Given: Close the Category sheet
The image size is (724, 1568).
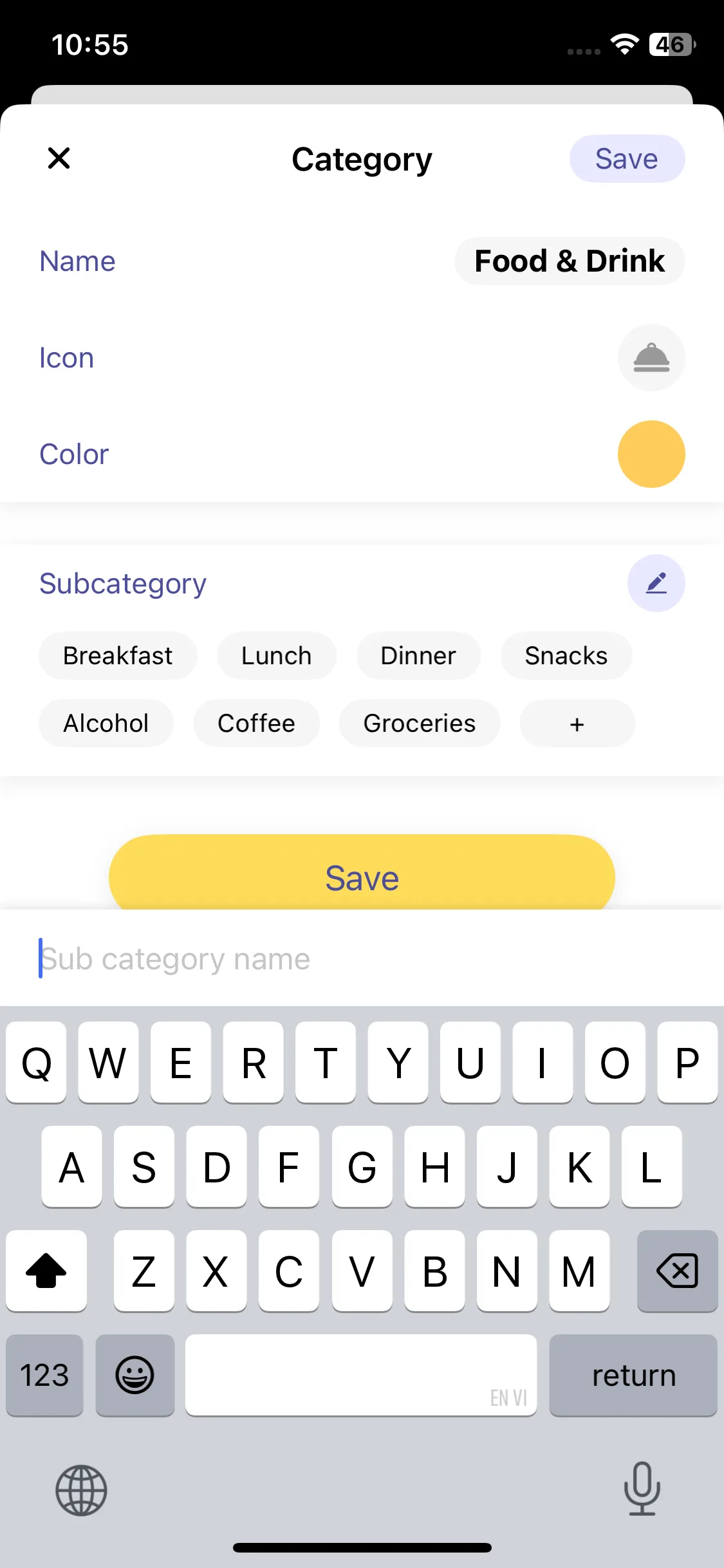Looking at the screenshot, I should (59, 158).
